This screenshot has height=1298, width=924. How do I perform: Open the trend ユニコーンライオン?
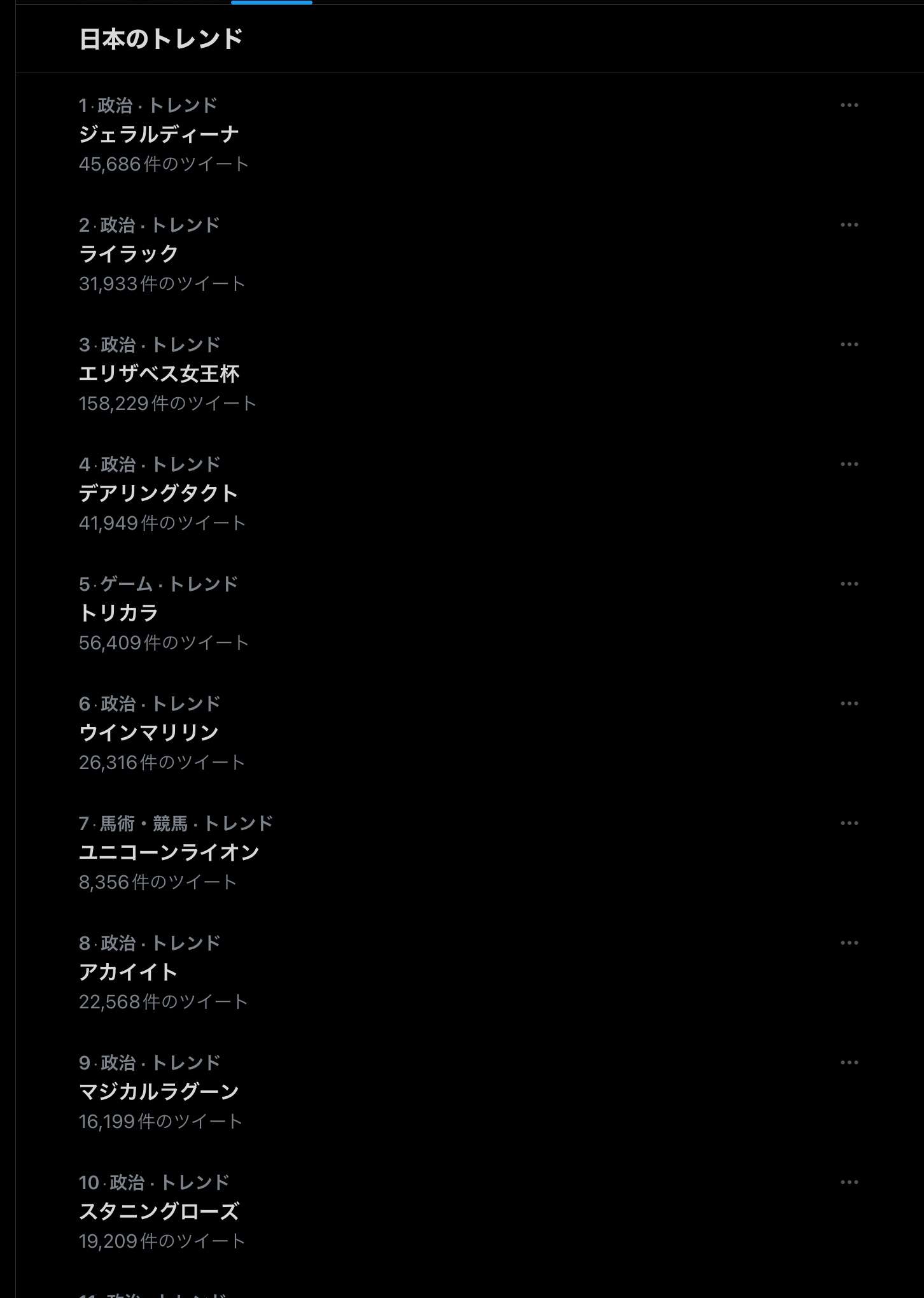coord(169,852)
